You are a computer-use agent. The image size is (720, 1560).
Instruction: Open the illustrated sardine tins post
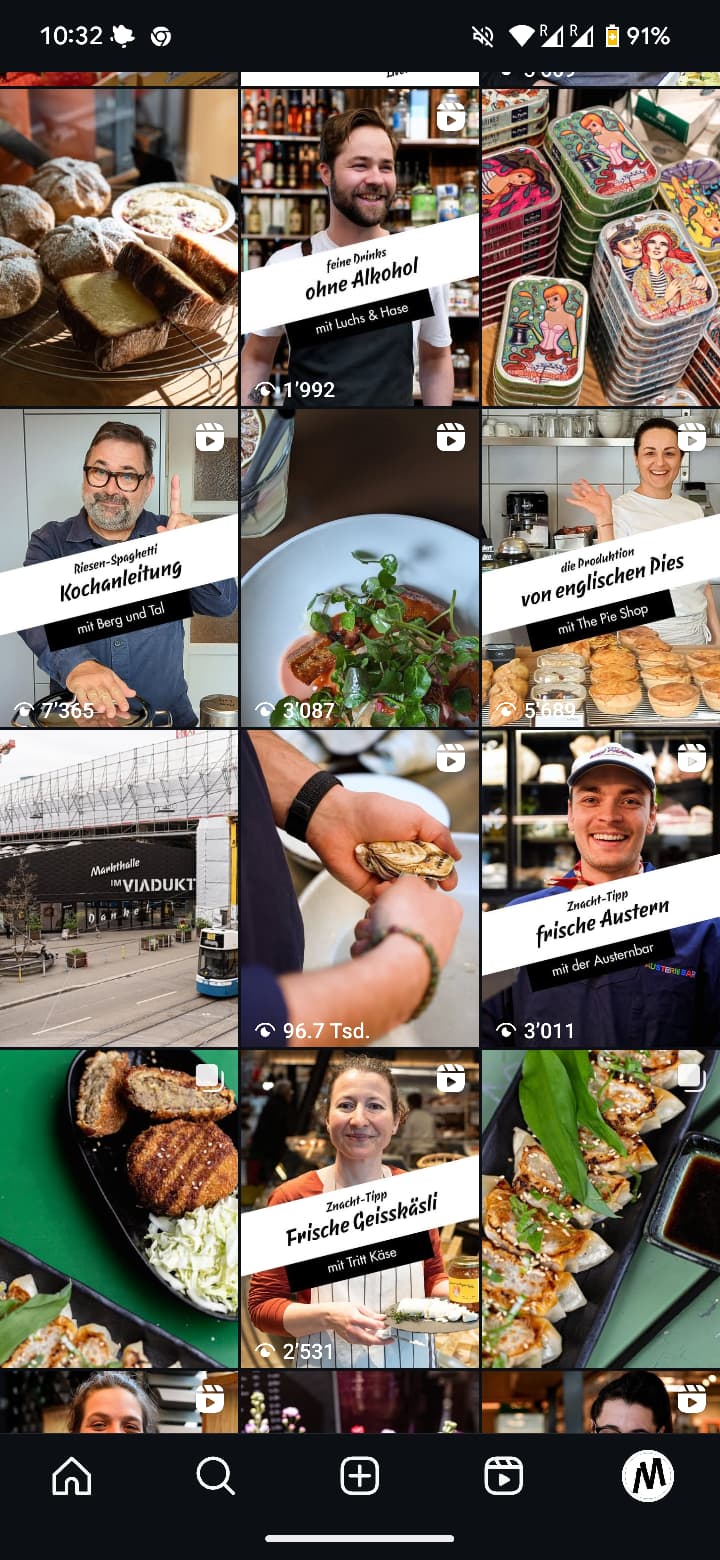click(600, 245)
